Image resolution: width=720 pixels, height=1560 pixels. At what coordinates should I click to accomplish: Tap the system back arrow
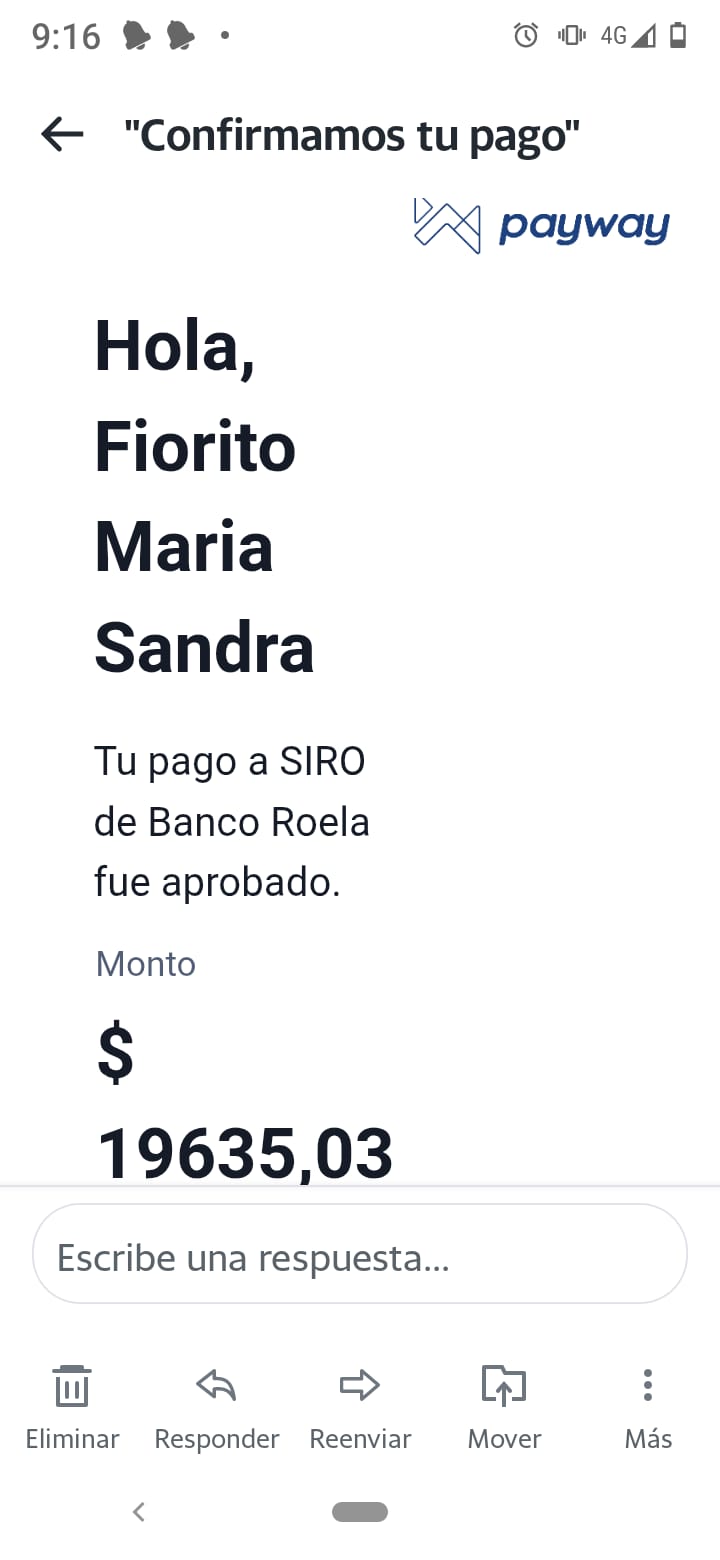point(139,1512)
